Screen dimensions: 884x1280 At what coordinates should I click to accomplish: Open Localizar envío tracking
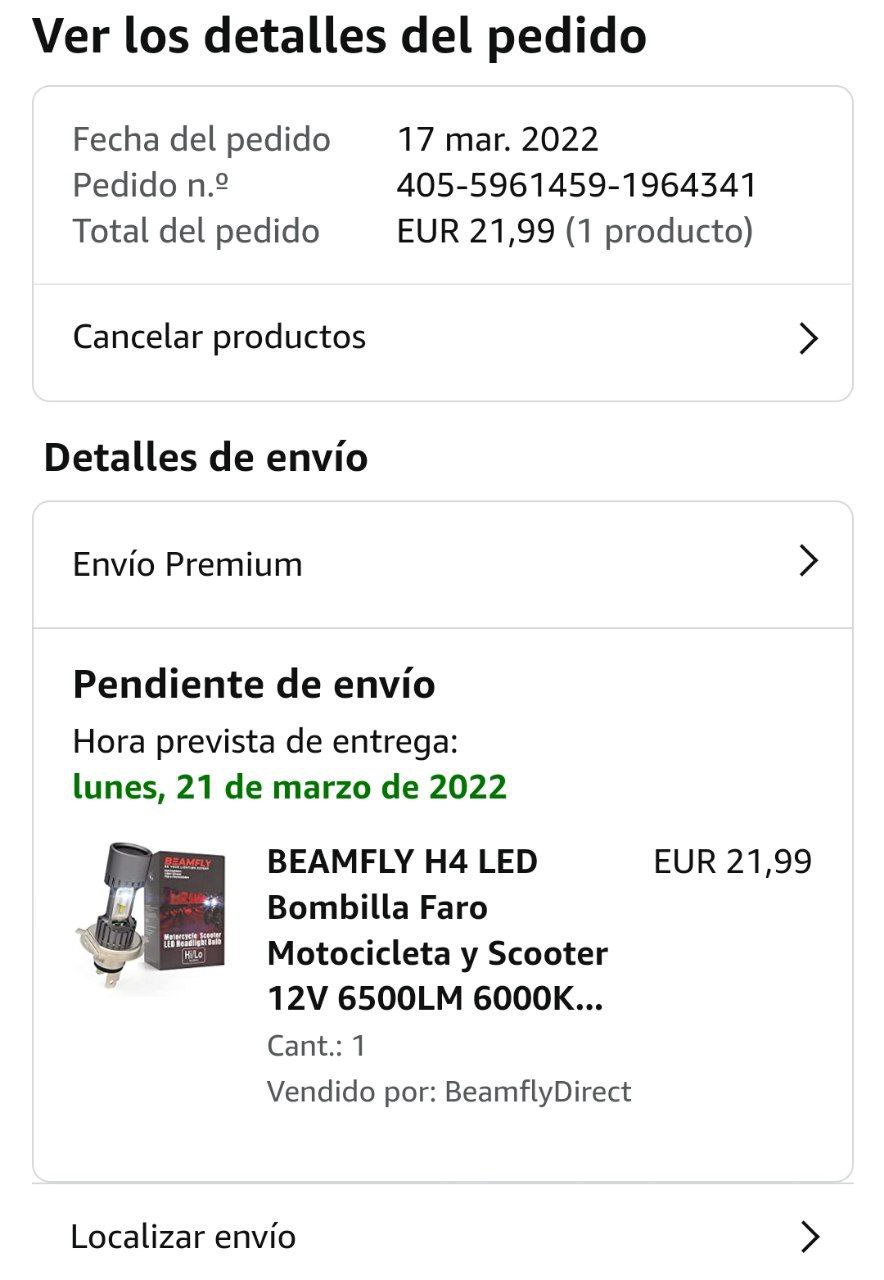[442, 1237]
